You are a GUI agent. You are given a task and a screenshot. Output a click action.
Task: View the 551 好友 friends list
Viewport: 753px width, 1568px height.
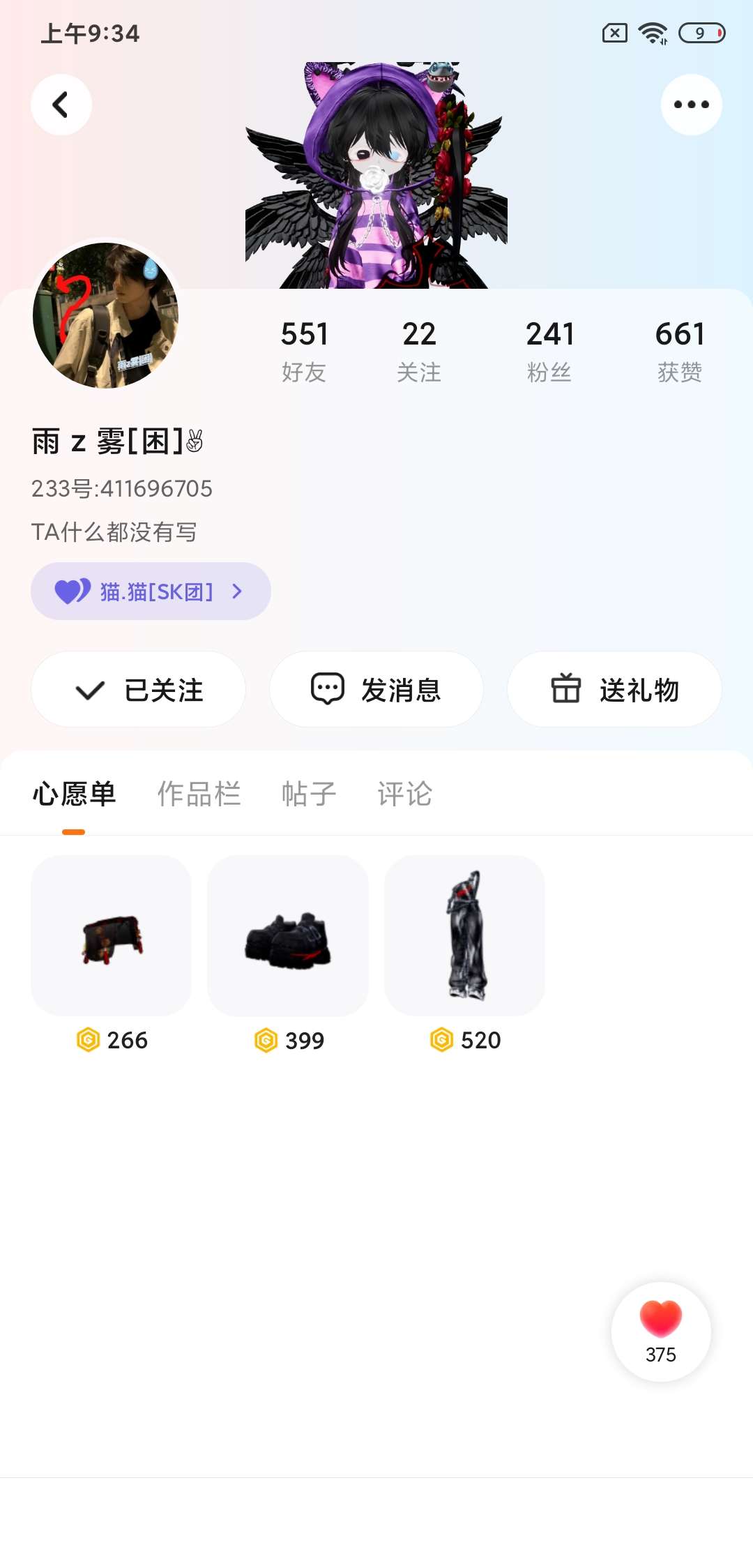click(304, 352)
